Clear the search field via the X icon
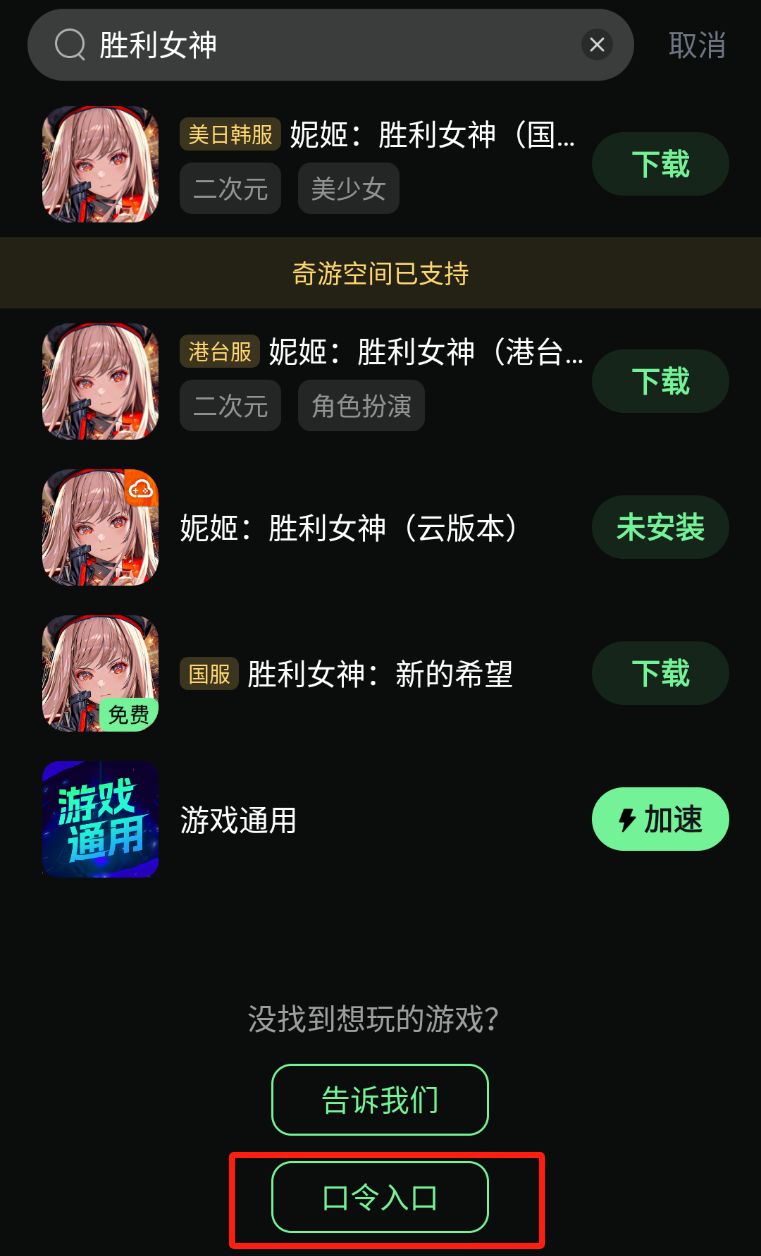The image size is (761, 1256). tap(597, 44)
